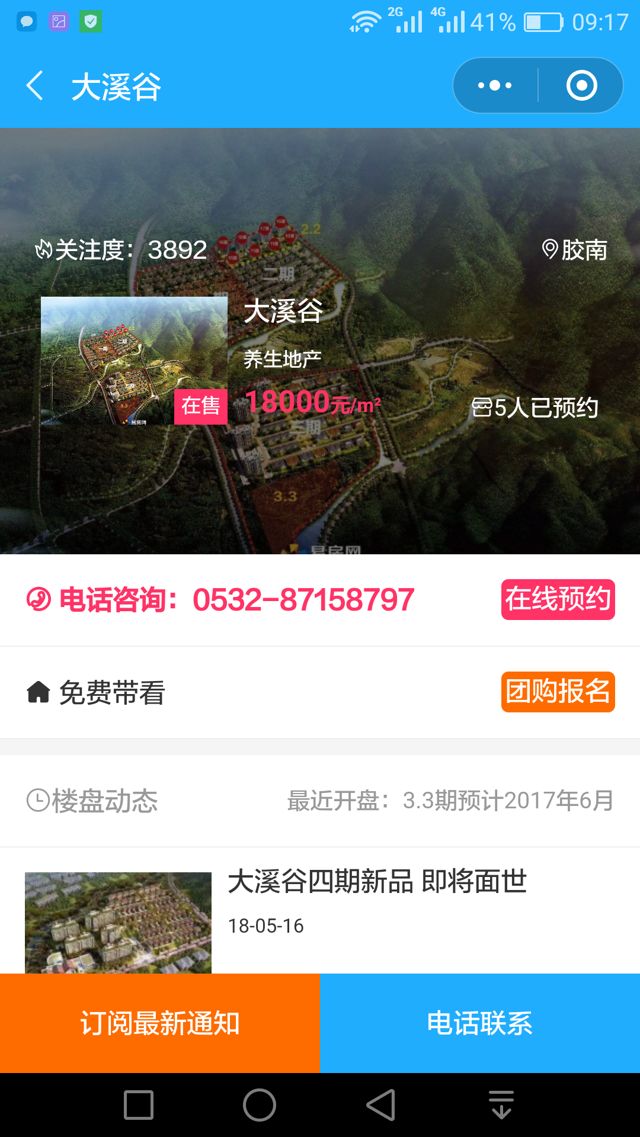
Task: View the 大溪谷 property thumbnail image
Action: tap(134, 360)
